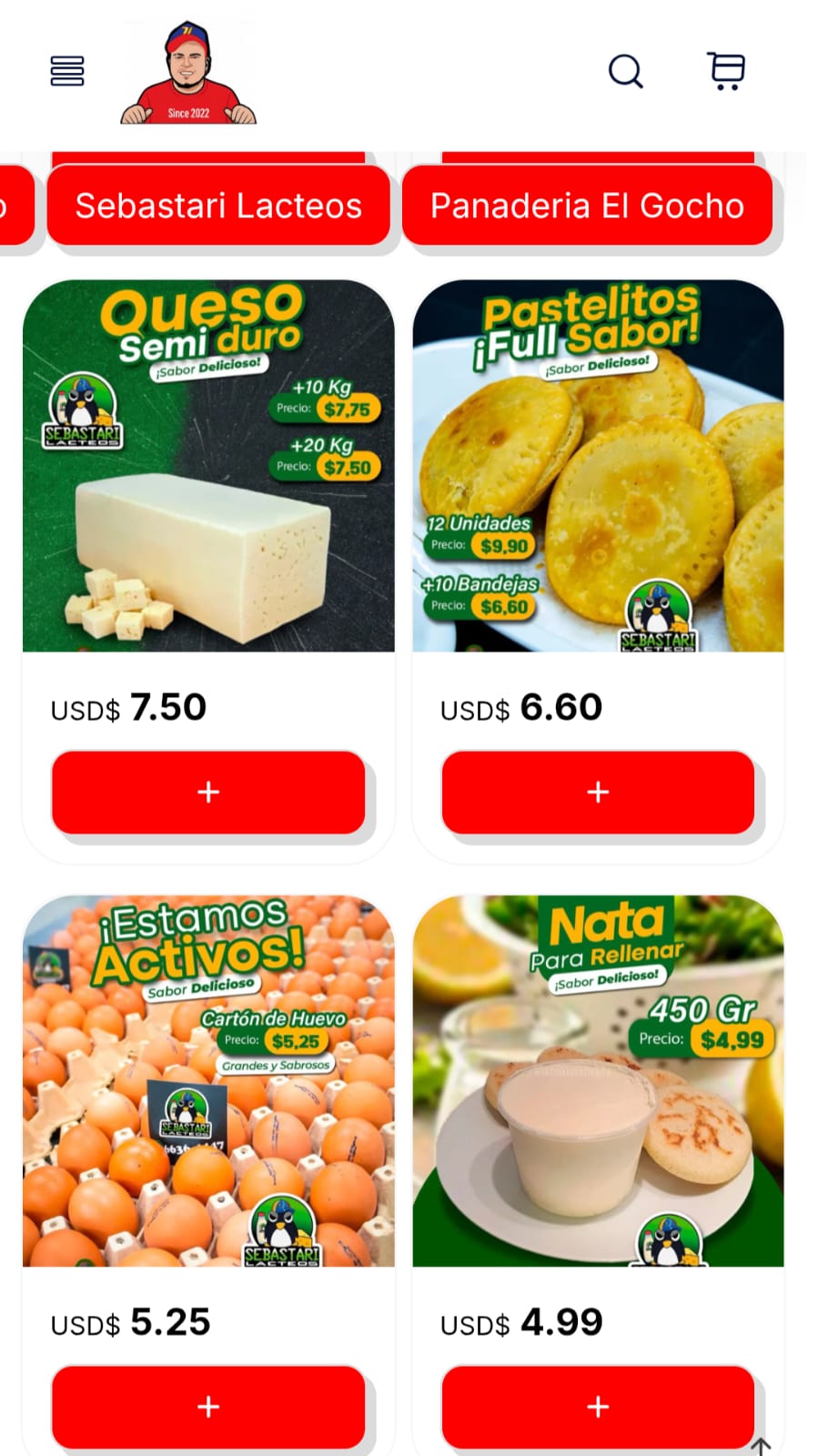
Task: Add the USD$ 7.50 cheese to cart
Action: coord(208,792)
